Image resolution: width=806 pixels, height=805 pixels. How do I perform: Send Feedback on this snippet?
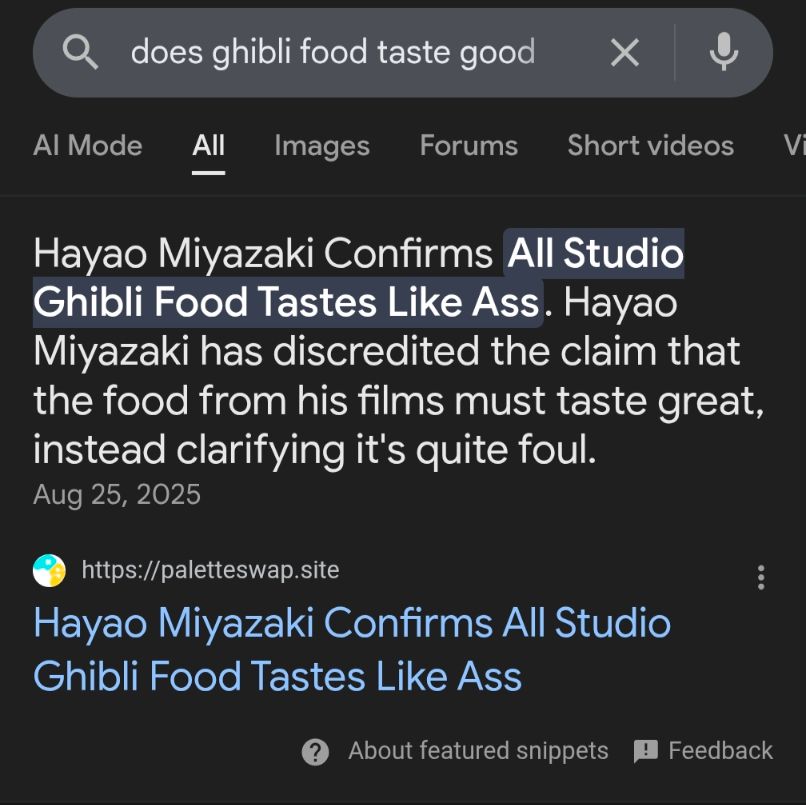tap(703, 751)
